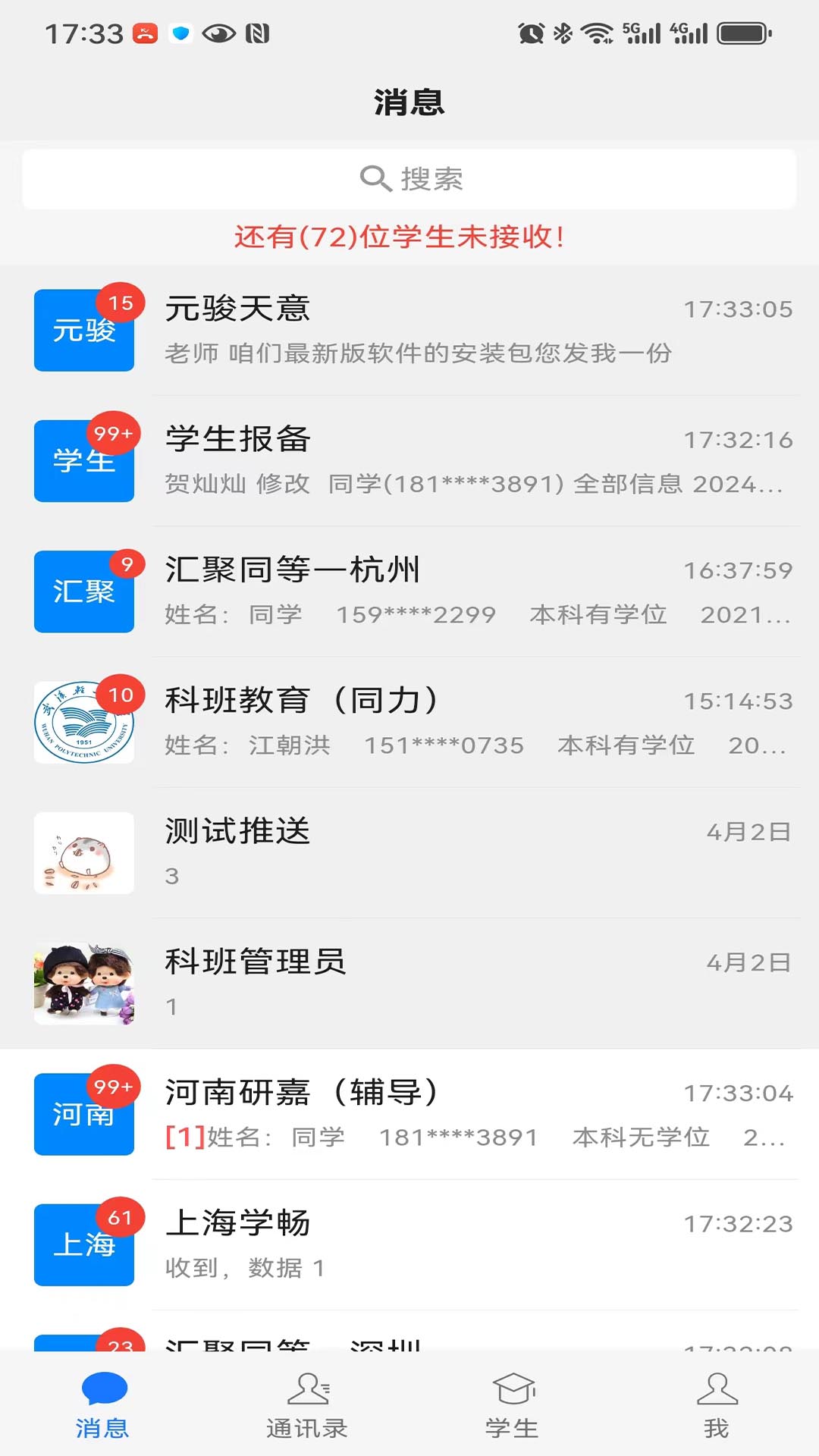Tap the 搜索 search box

coord(409,179)
